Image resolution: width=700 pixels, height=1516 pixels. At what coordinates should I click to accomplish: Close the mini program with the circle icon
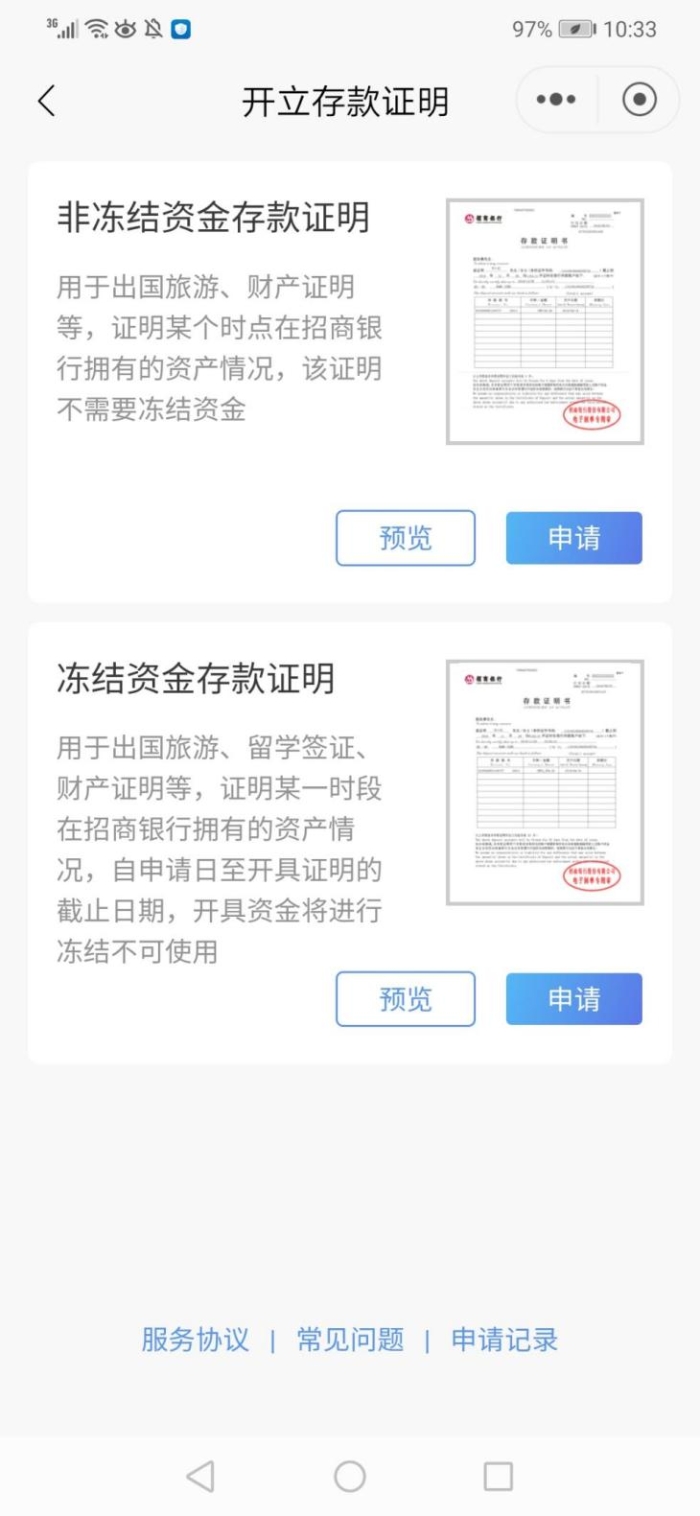[x=639, y=100]
